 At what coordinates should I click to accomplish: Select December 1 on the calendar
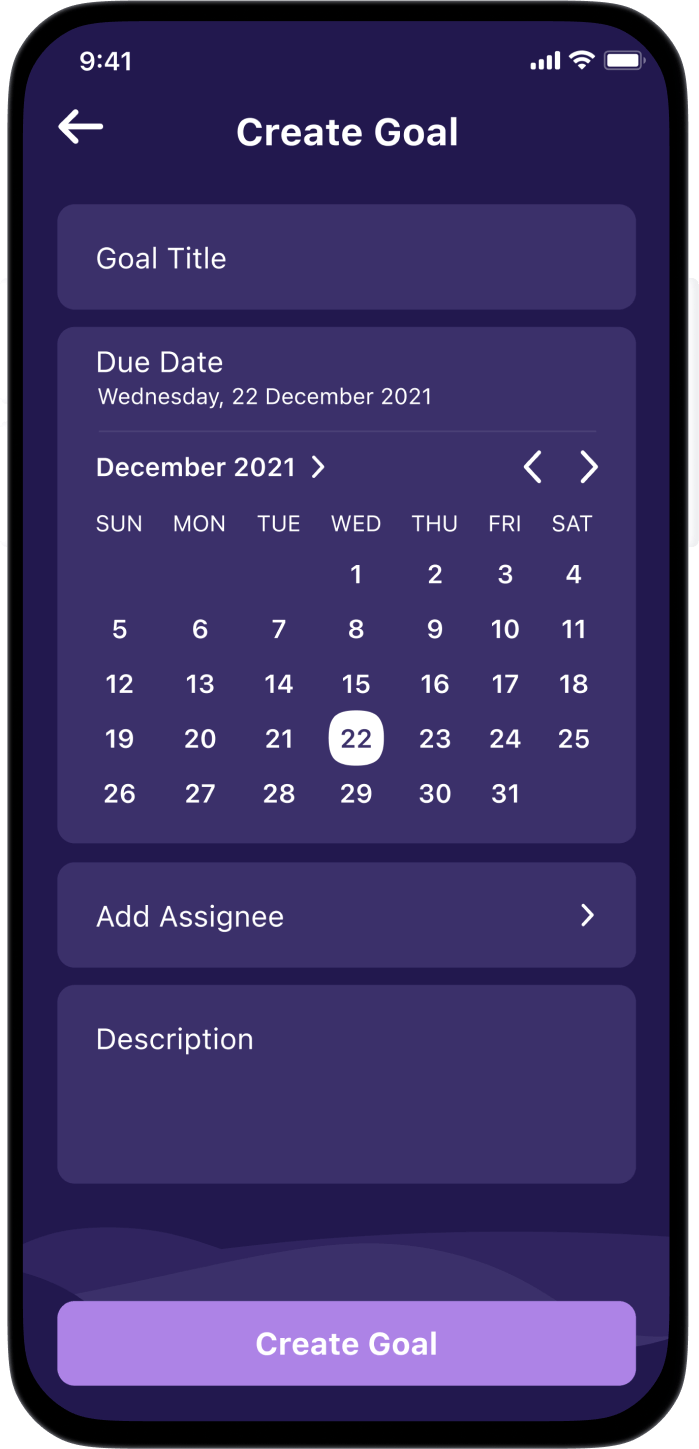pos(356,574)
